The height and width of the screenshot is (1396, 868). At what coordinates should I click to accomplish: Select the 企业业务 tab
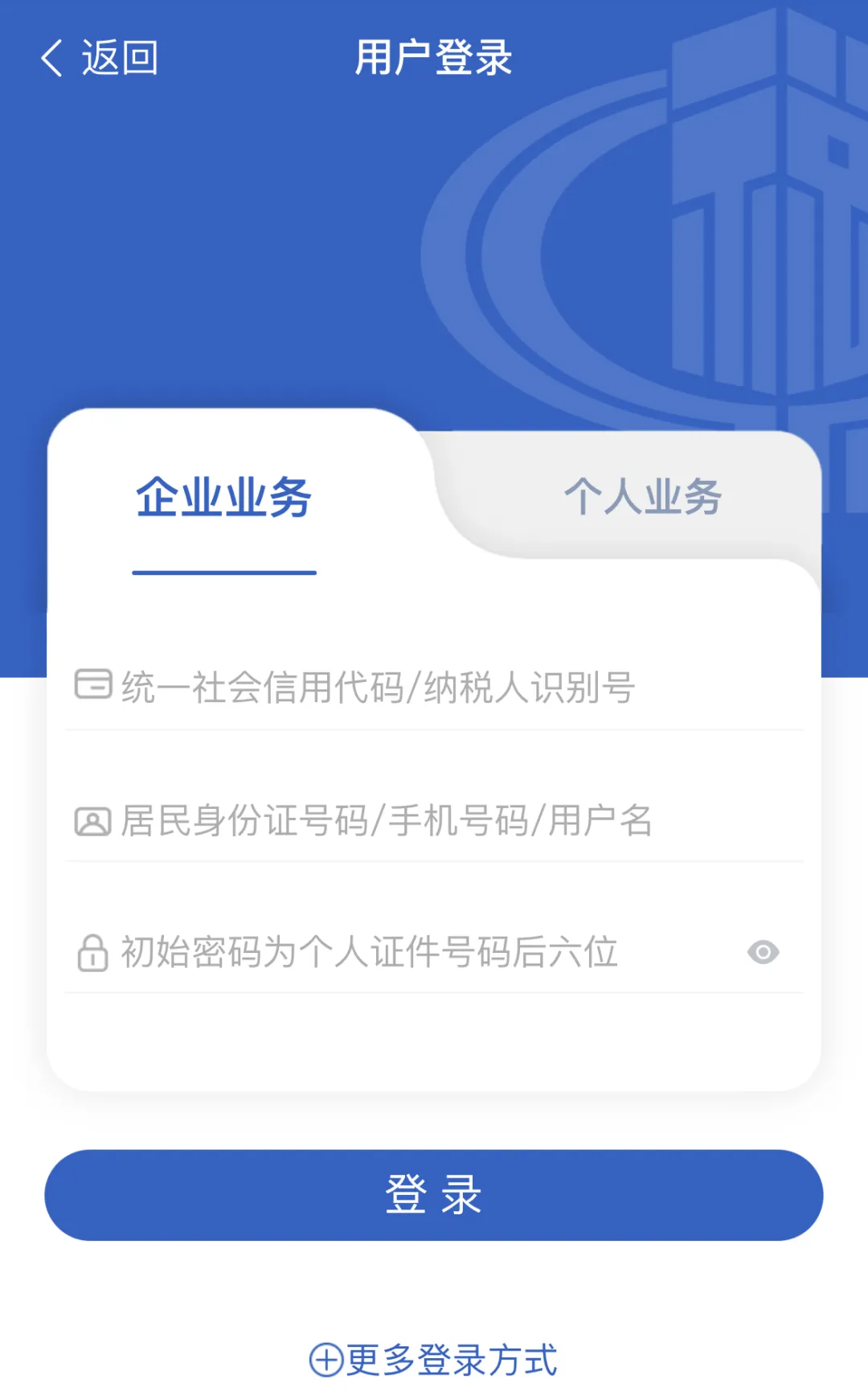pos(223,498)
